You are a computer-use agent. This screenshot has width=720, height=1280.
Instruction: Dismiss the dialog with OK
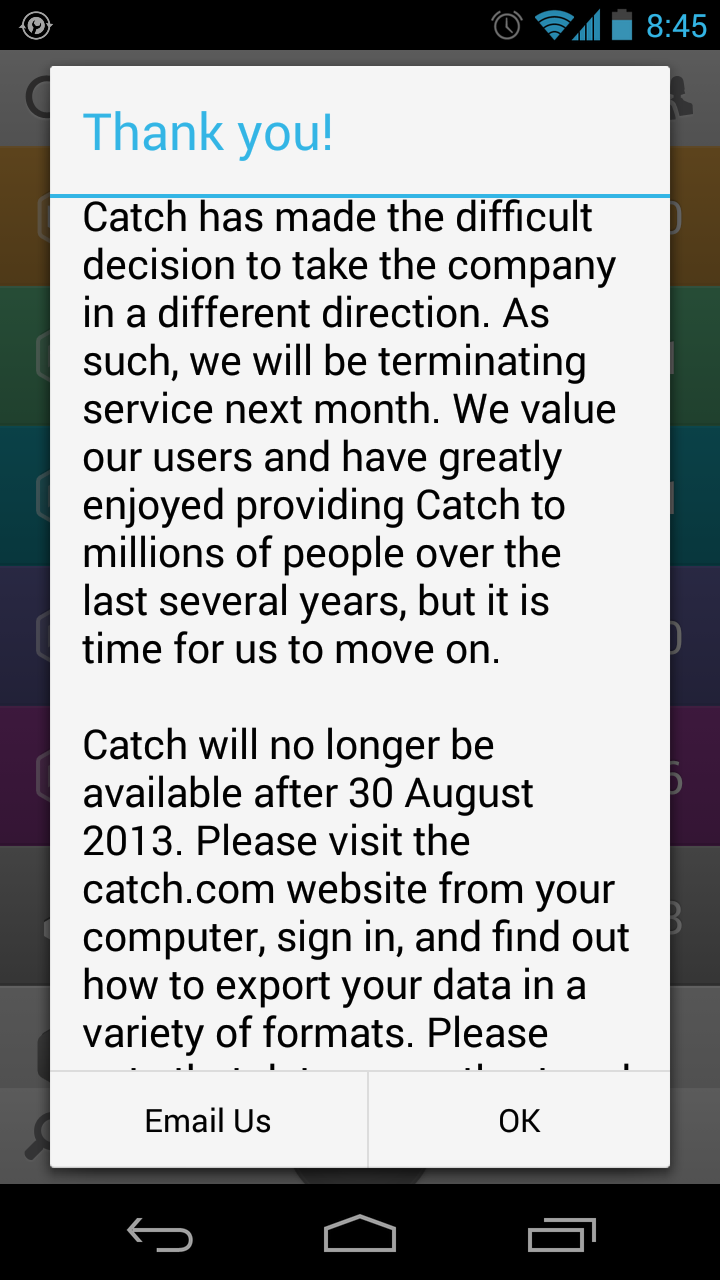tap(519, 1120)
